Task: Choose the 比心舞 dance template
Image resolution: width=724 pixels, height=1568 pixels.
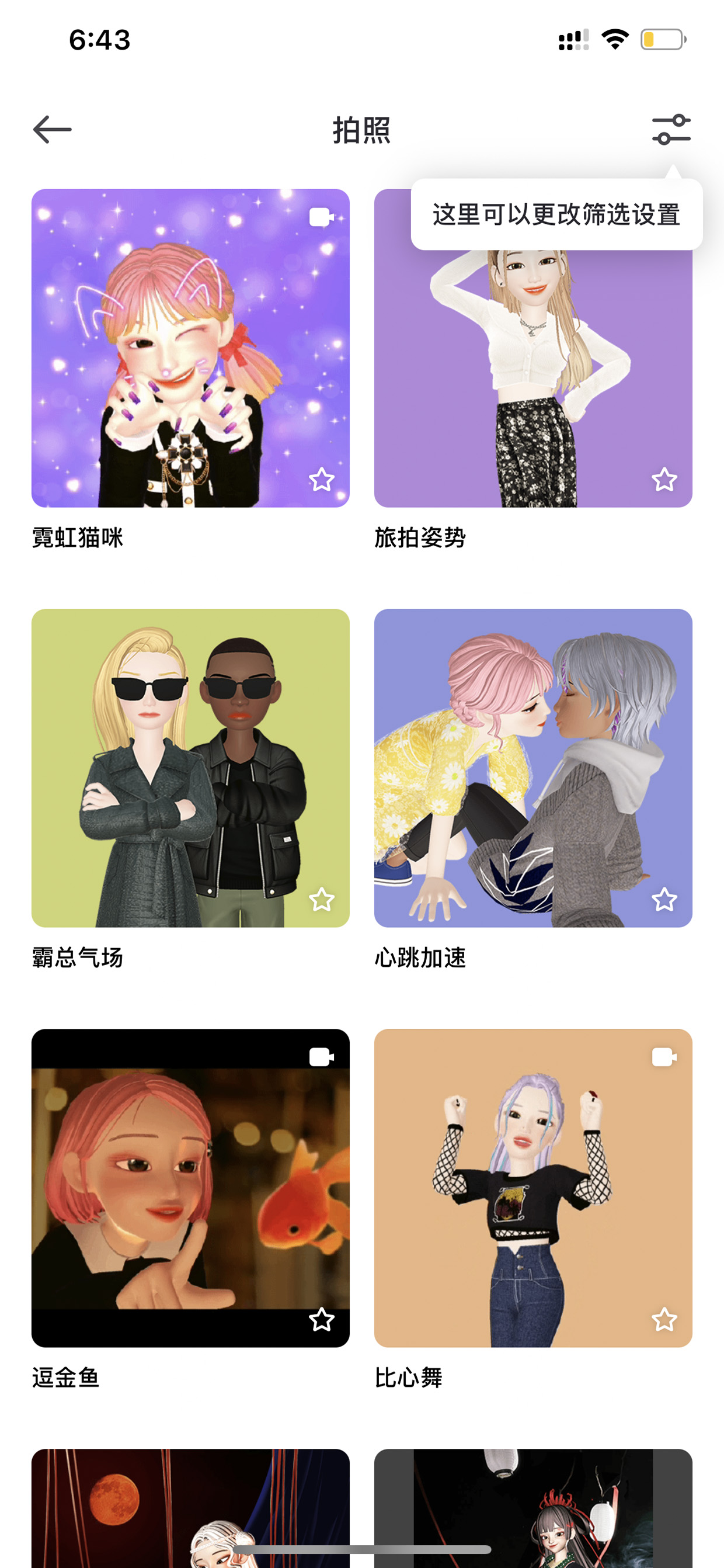Action: 533,1188
